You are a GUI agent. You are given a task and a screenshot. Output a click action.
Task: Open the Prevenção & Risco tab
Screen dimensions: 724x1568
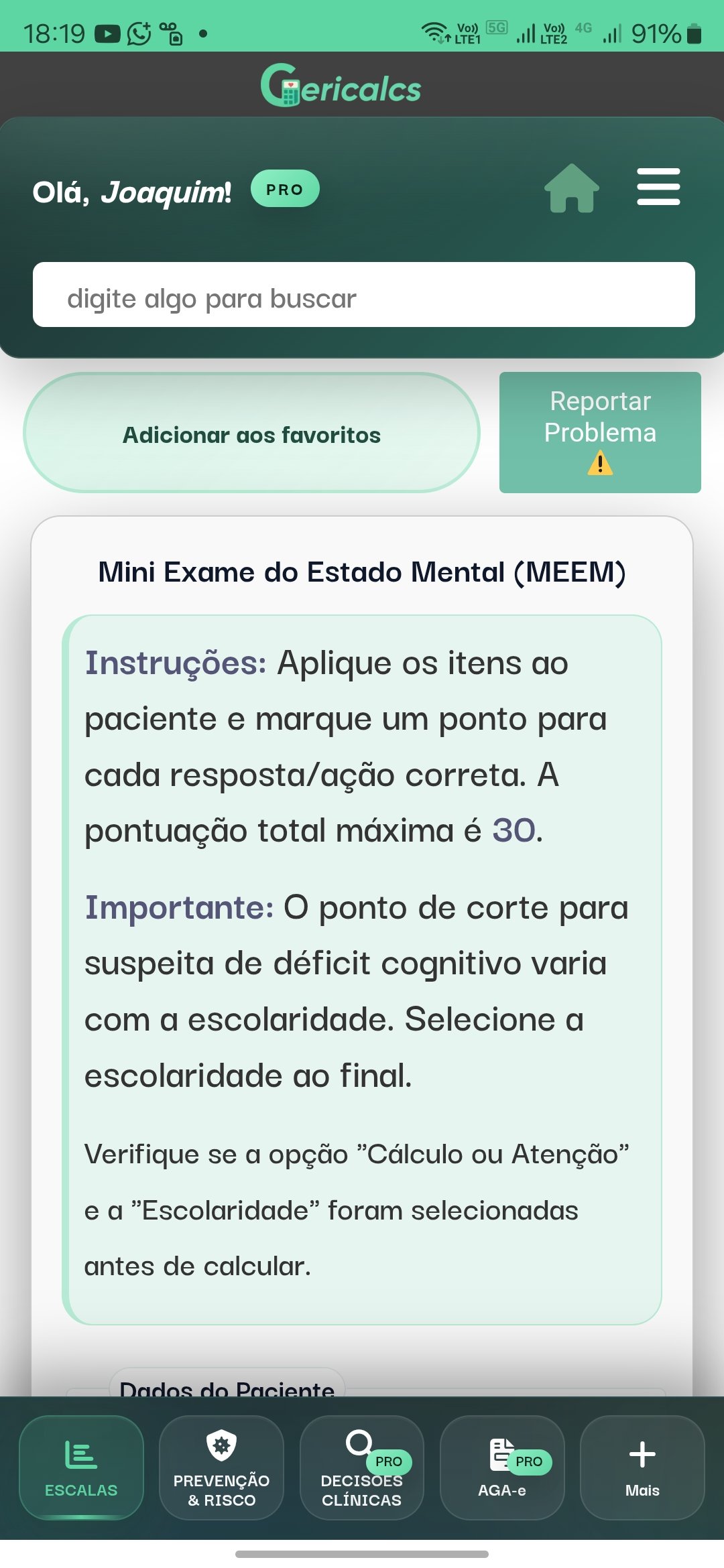point(221,1467)
